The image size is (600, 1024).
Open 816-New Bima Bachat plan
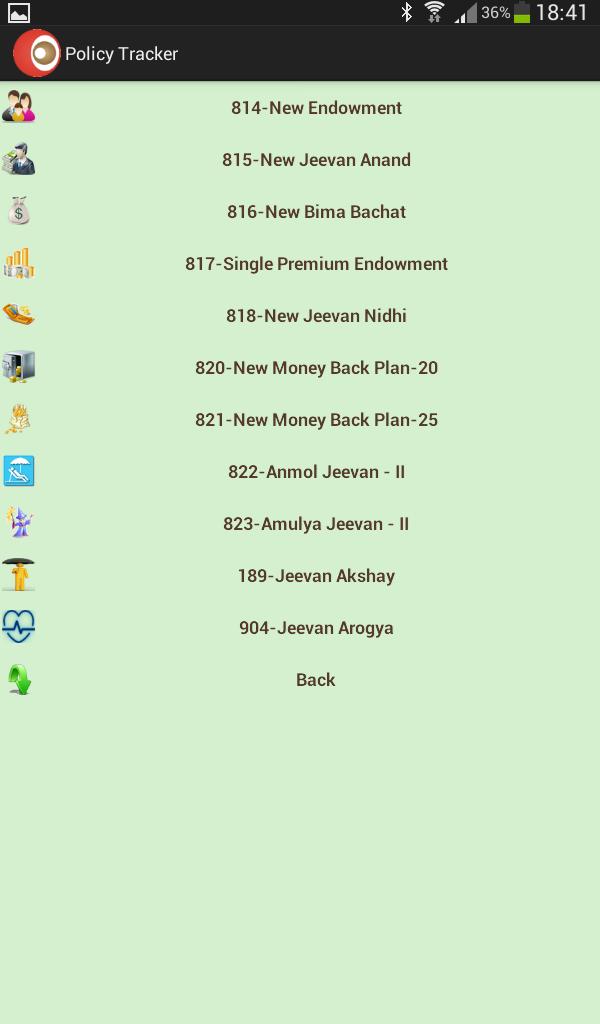tap(316, 212)
